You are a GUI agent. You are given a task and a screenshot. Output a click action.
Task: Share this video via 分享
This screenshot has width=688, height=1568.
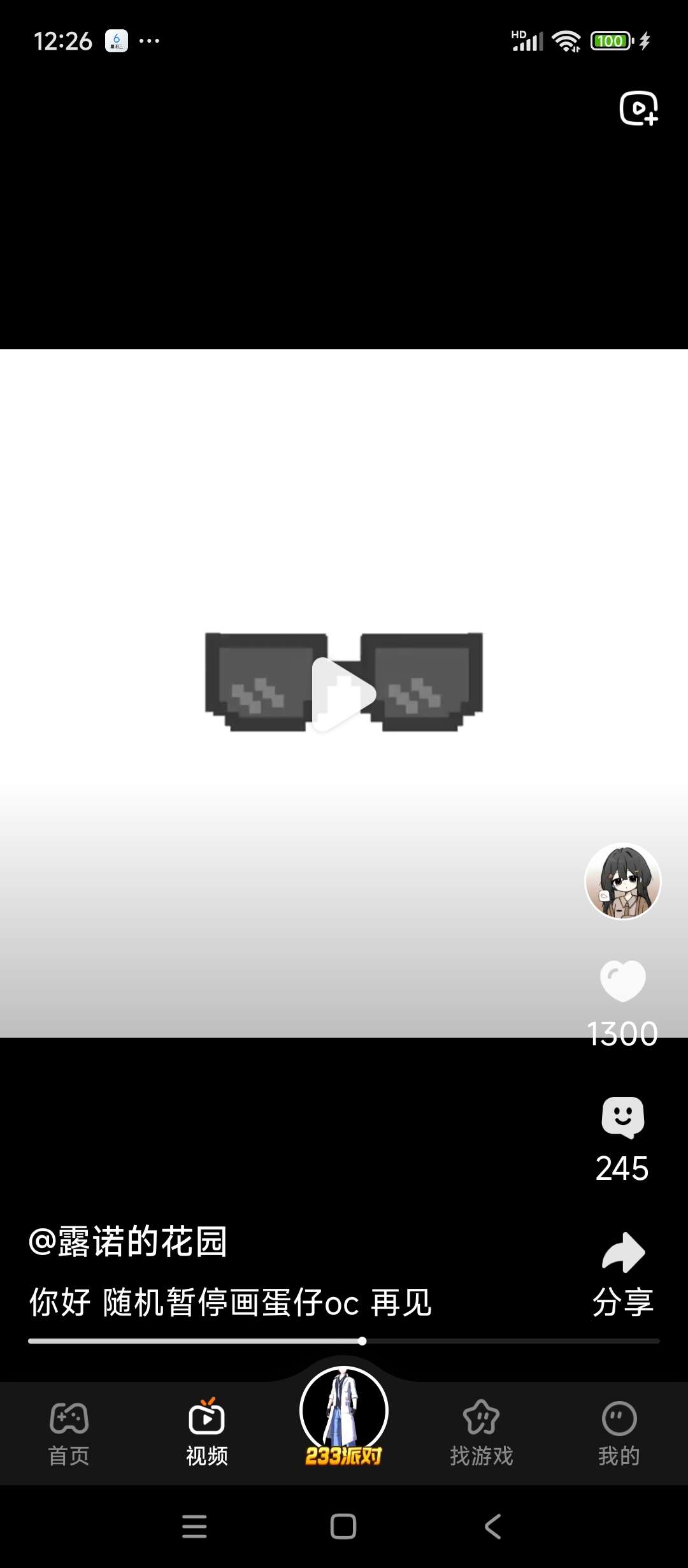click(622, 1272)
